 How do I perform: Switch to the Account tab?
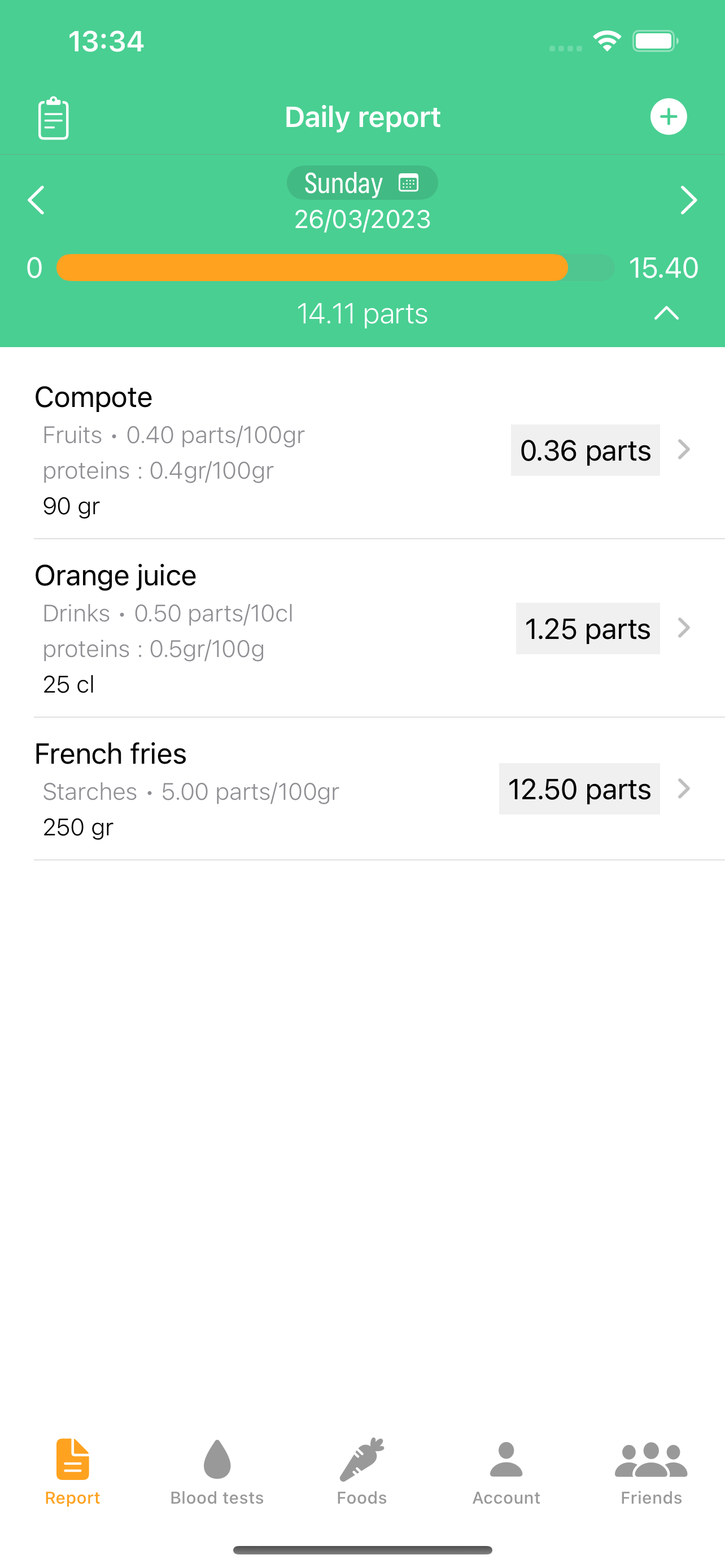coord(506,1472)
